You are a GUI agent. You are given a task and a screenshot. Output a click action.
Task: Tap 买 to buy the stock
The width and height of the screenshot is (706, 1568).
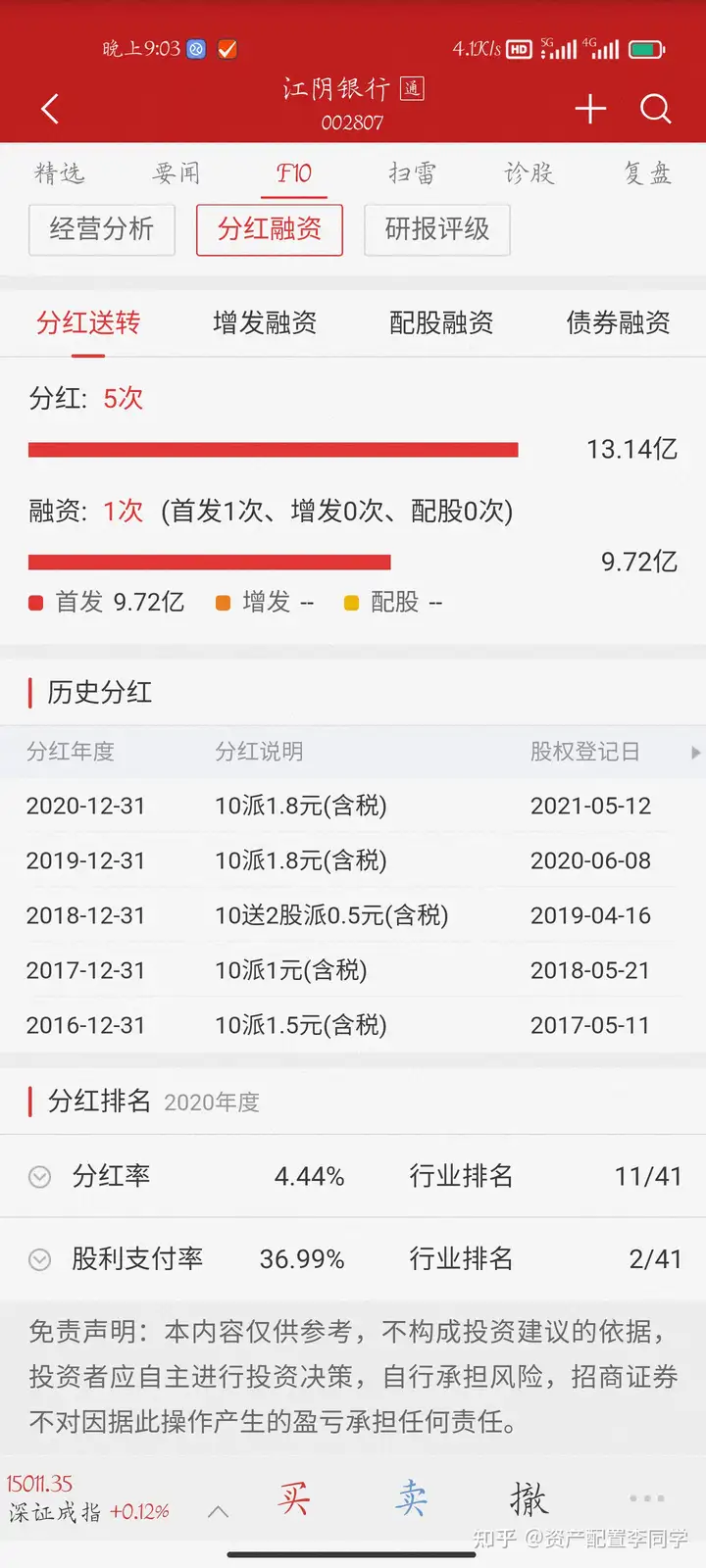tap(294, 1498)
